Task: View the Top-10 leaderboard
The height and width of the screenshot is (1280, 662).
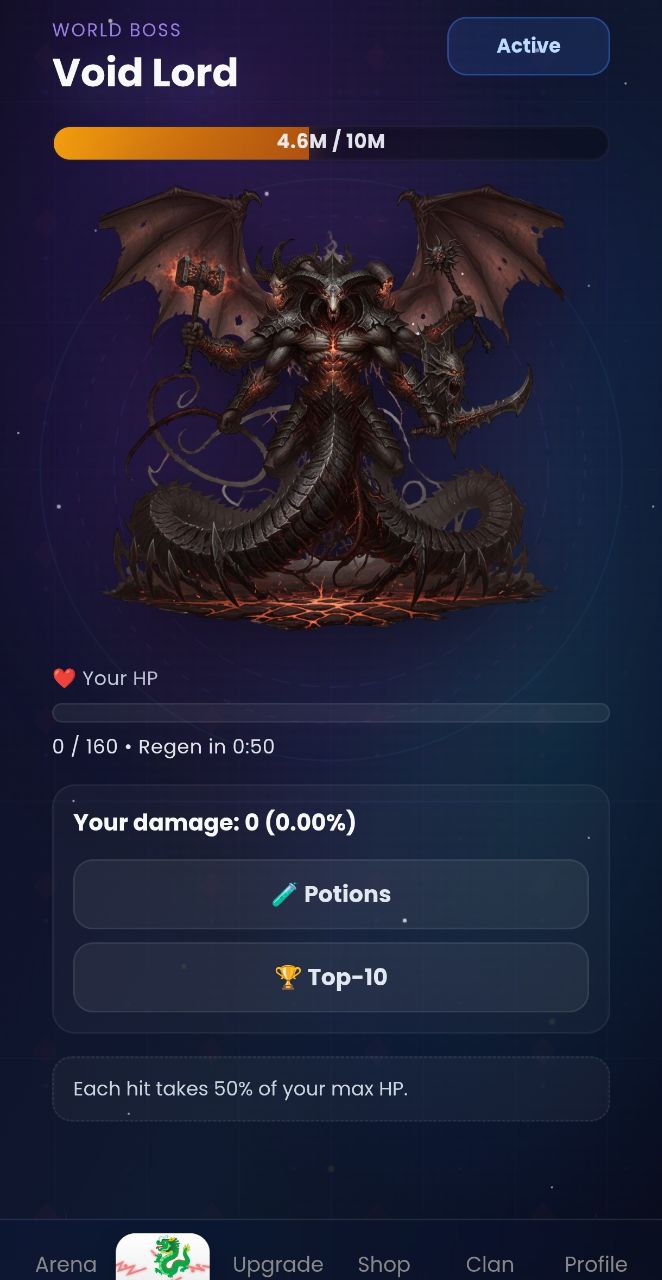Action: point(331,977)
